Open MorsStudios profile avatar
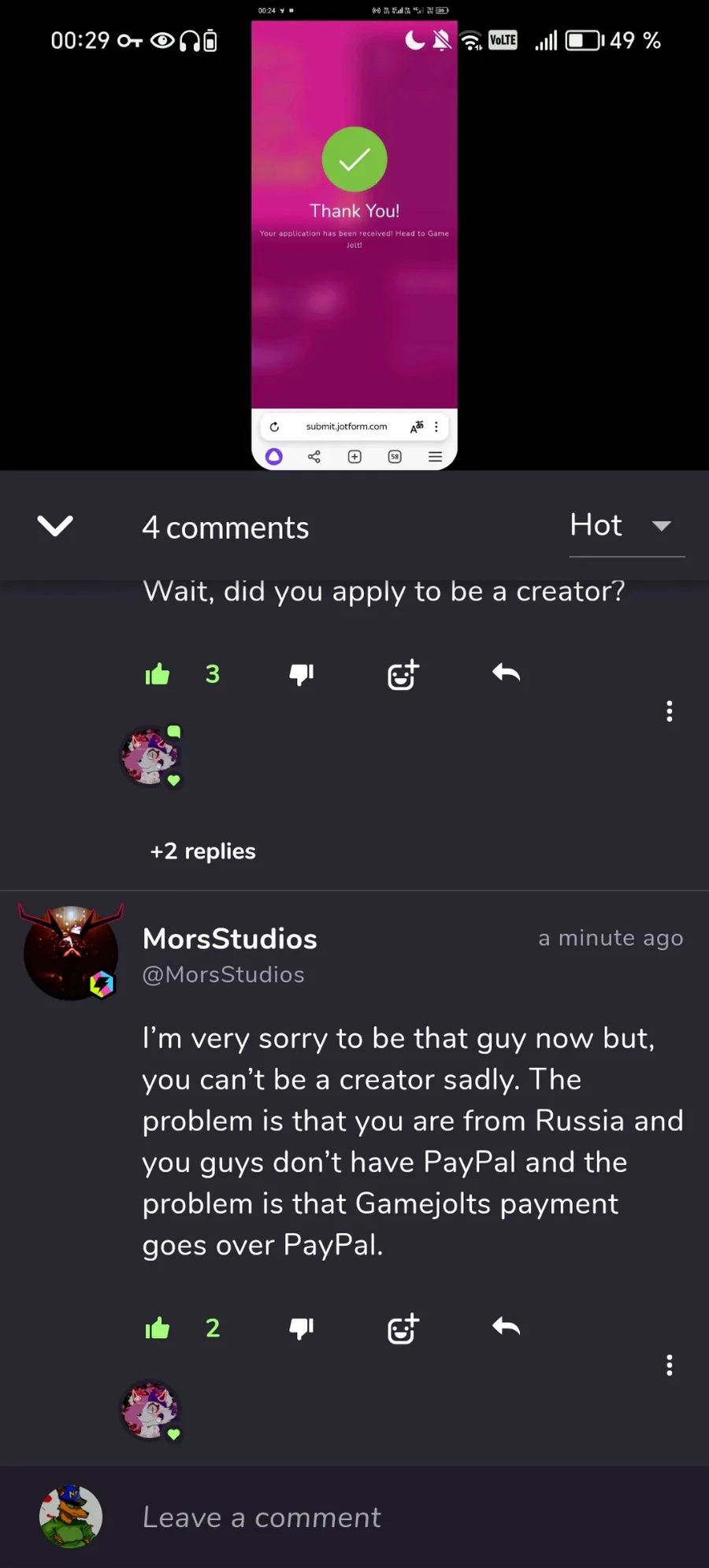The image size is (709, 1568). click(x=71, y=953)
